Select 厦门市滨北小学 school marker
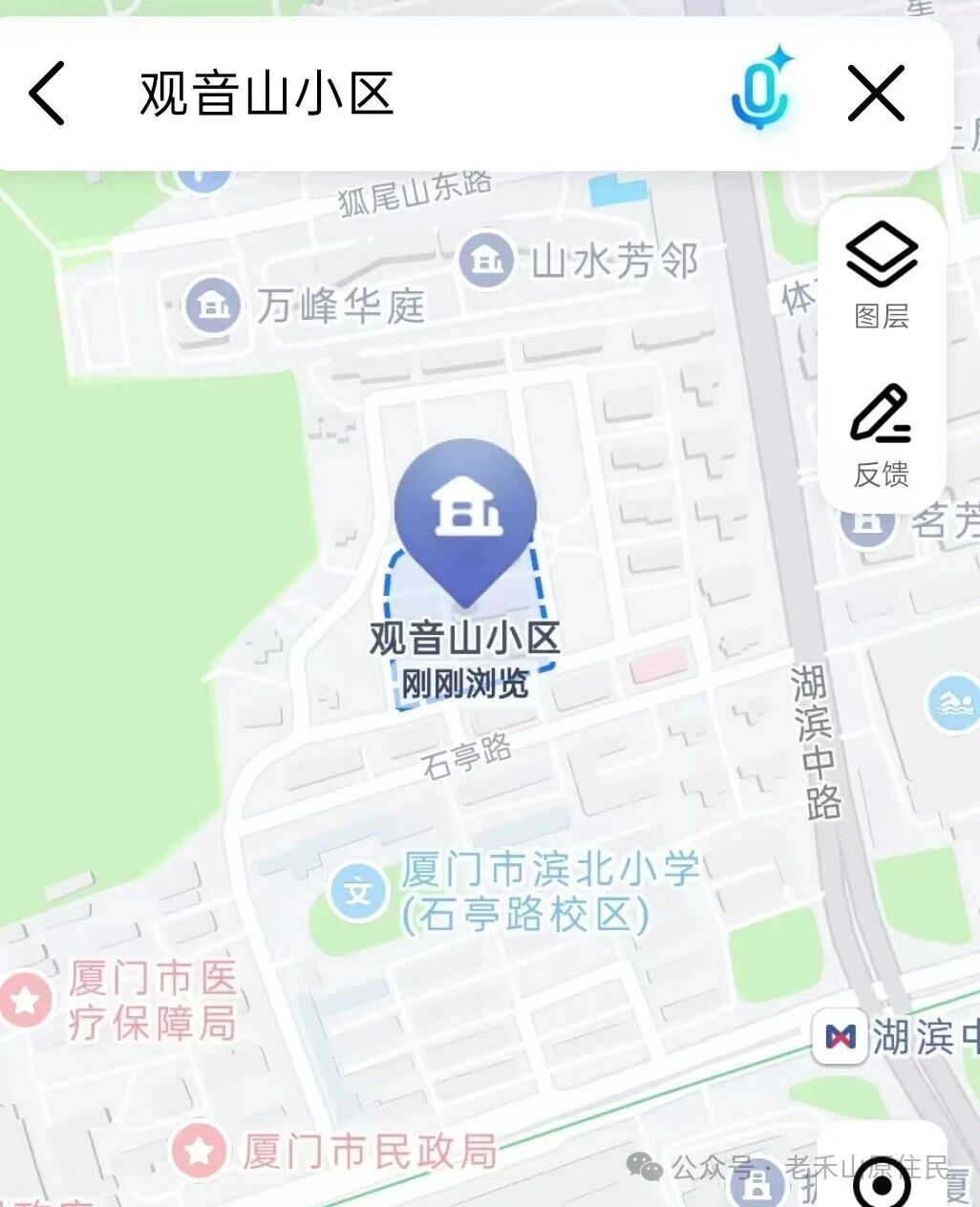980x1207 pixels. 357,892
